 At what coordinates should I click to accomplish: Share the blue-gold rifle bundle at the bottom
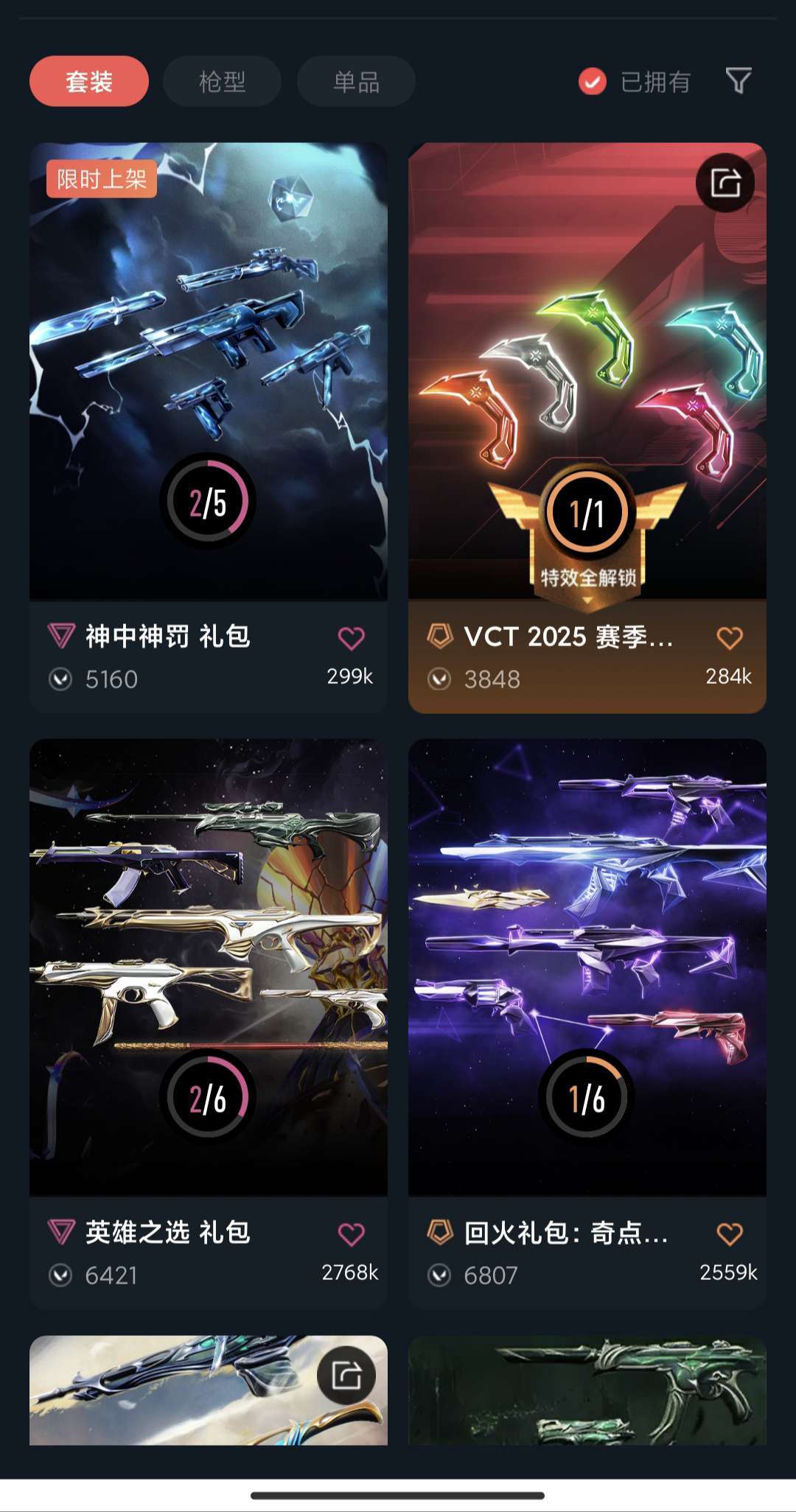click(346, 1375)
